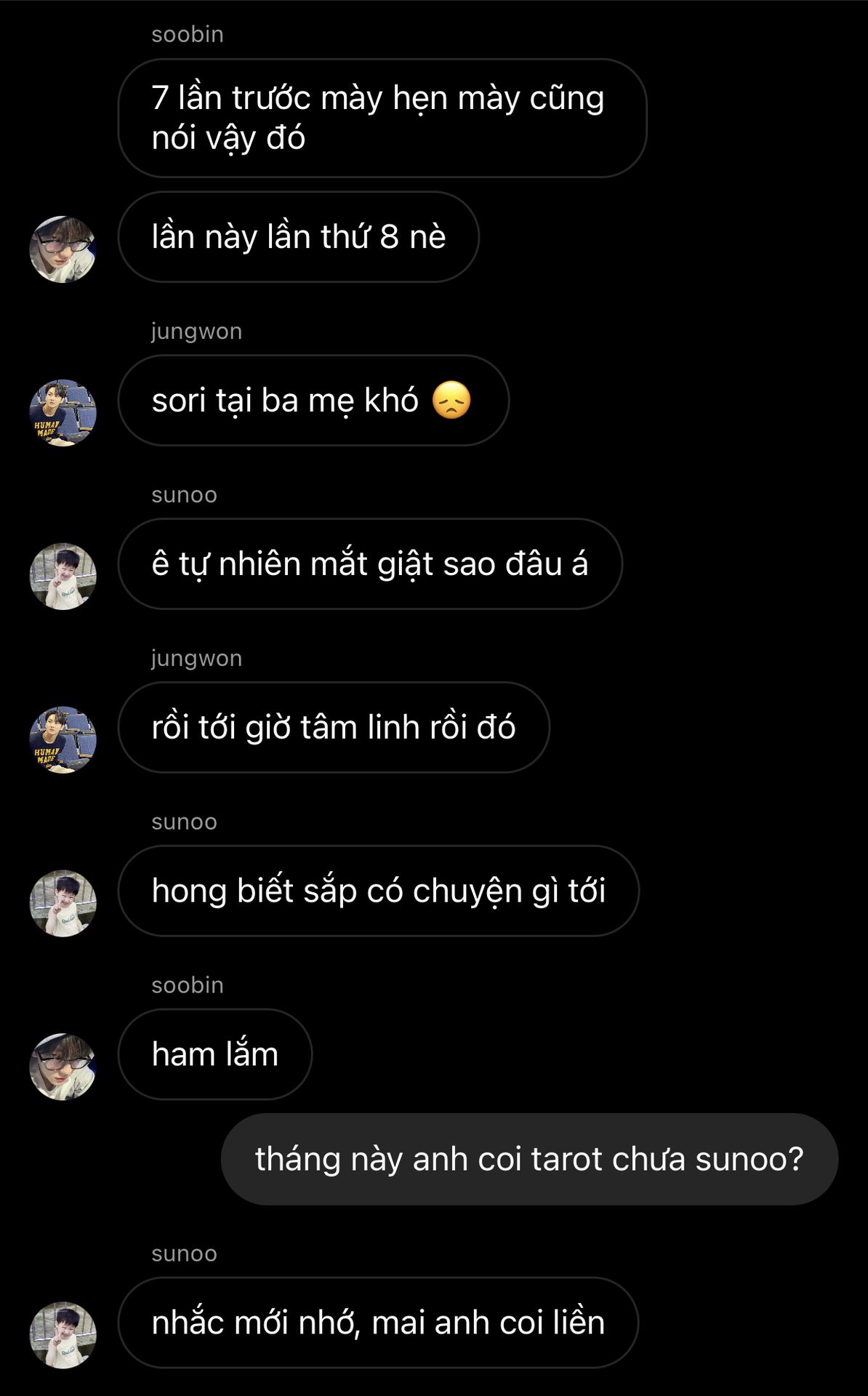This screenshot has width=868, height=1396.
Task: Tap sunoo's avatar beside "nhắc mới nhớ, mai anh"
Action: (x=63, y=1335)
